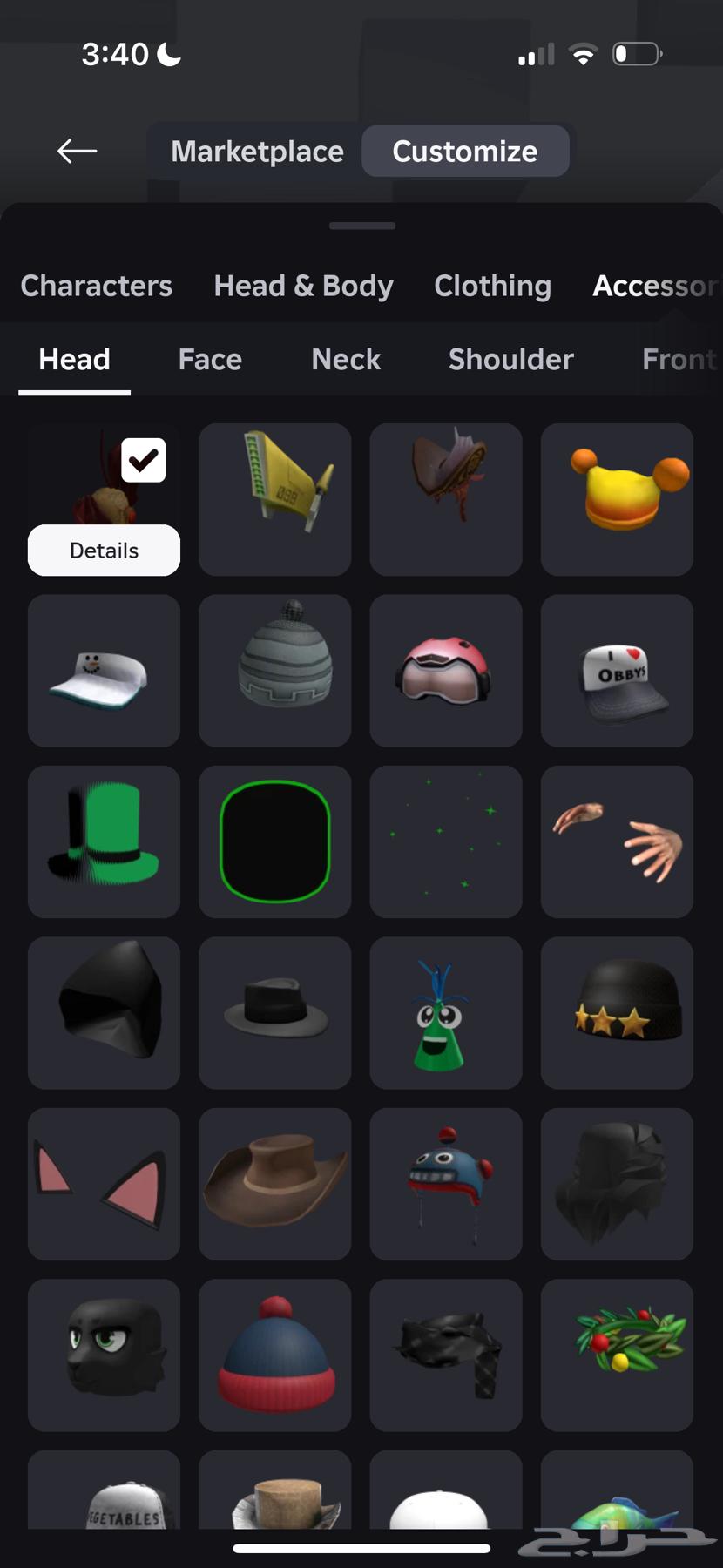Viewport: 723px width, 1568px height.
Task: Select the pink cat ears
Action: tap(104, 1184)
